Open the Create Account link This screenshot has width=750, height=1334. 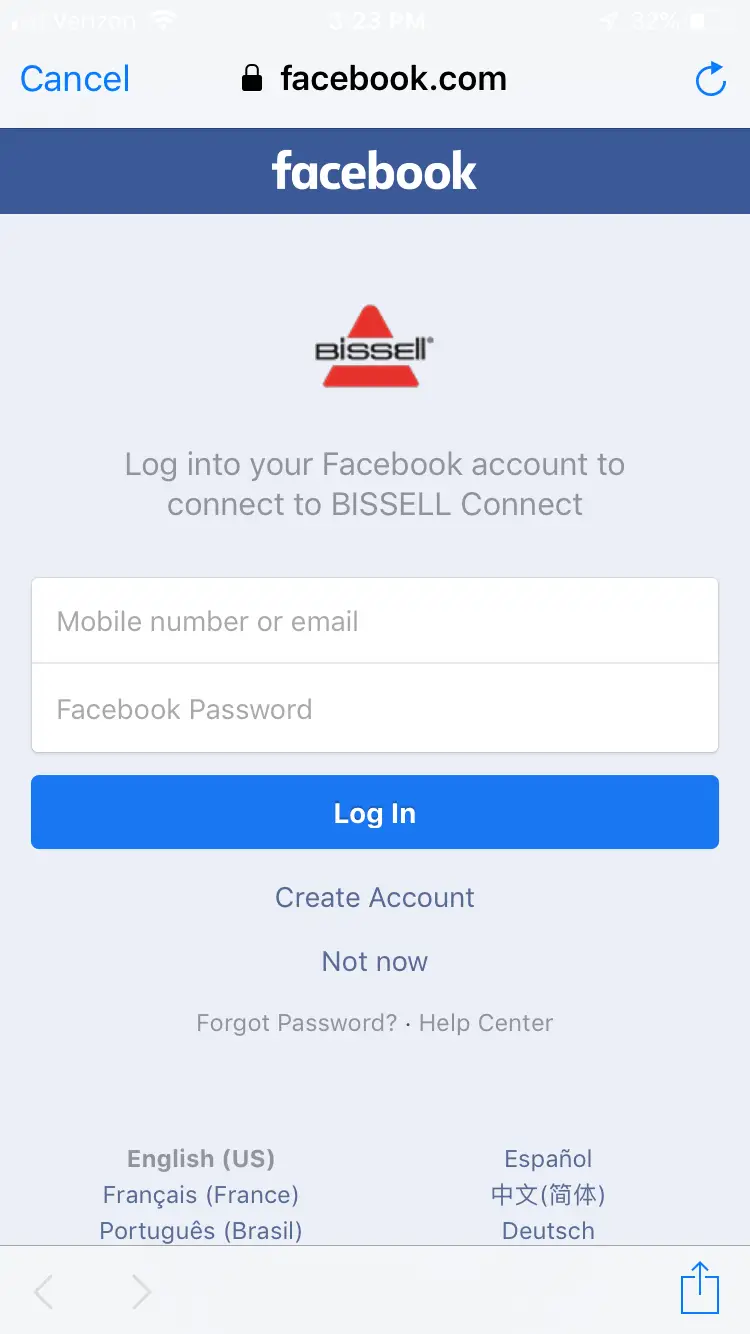click(x=375, y=897)
